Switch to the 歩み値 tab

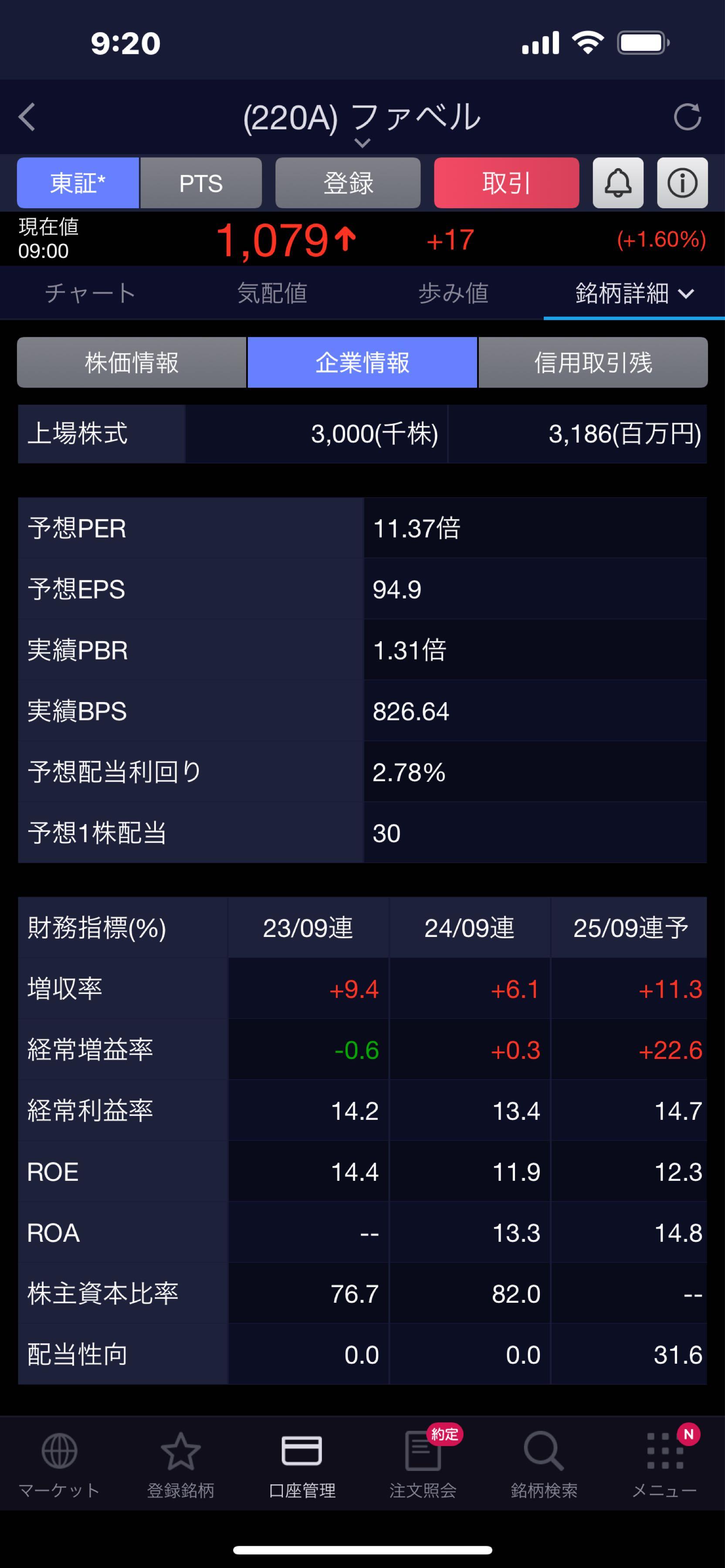click(453, 294)
